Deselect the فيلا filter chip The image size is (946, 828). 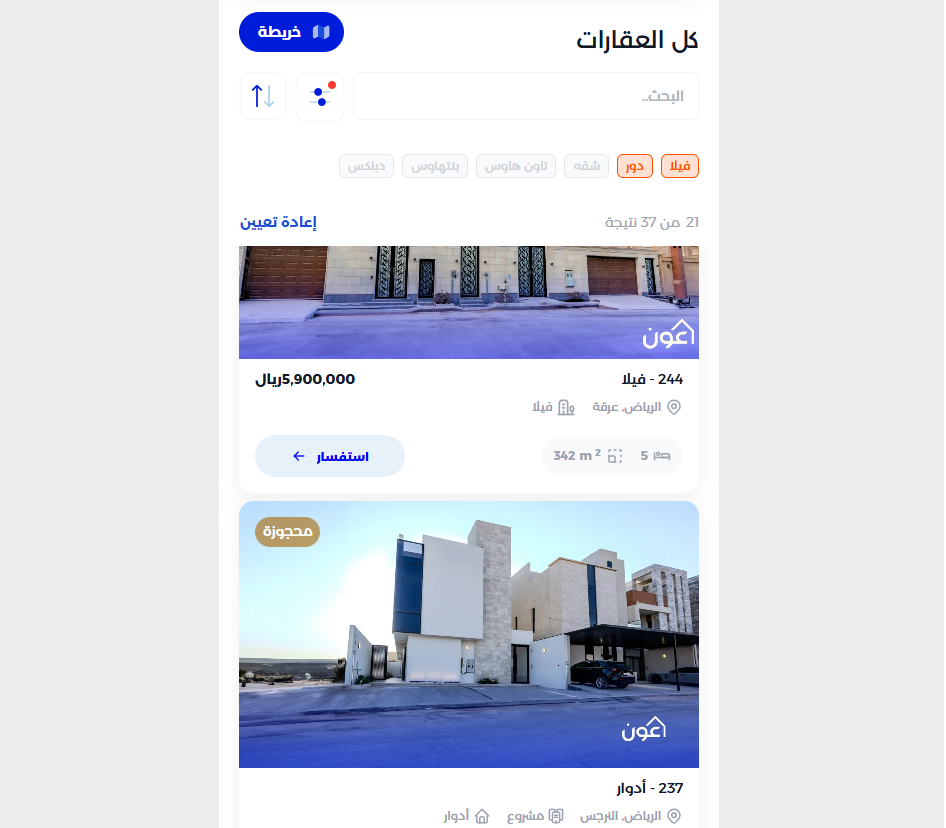[x=680, y=166]
